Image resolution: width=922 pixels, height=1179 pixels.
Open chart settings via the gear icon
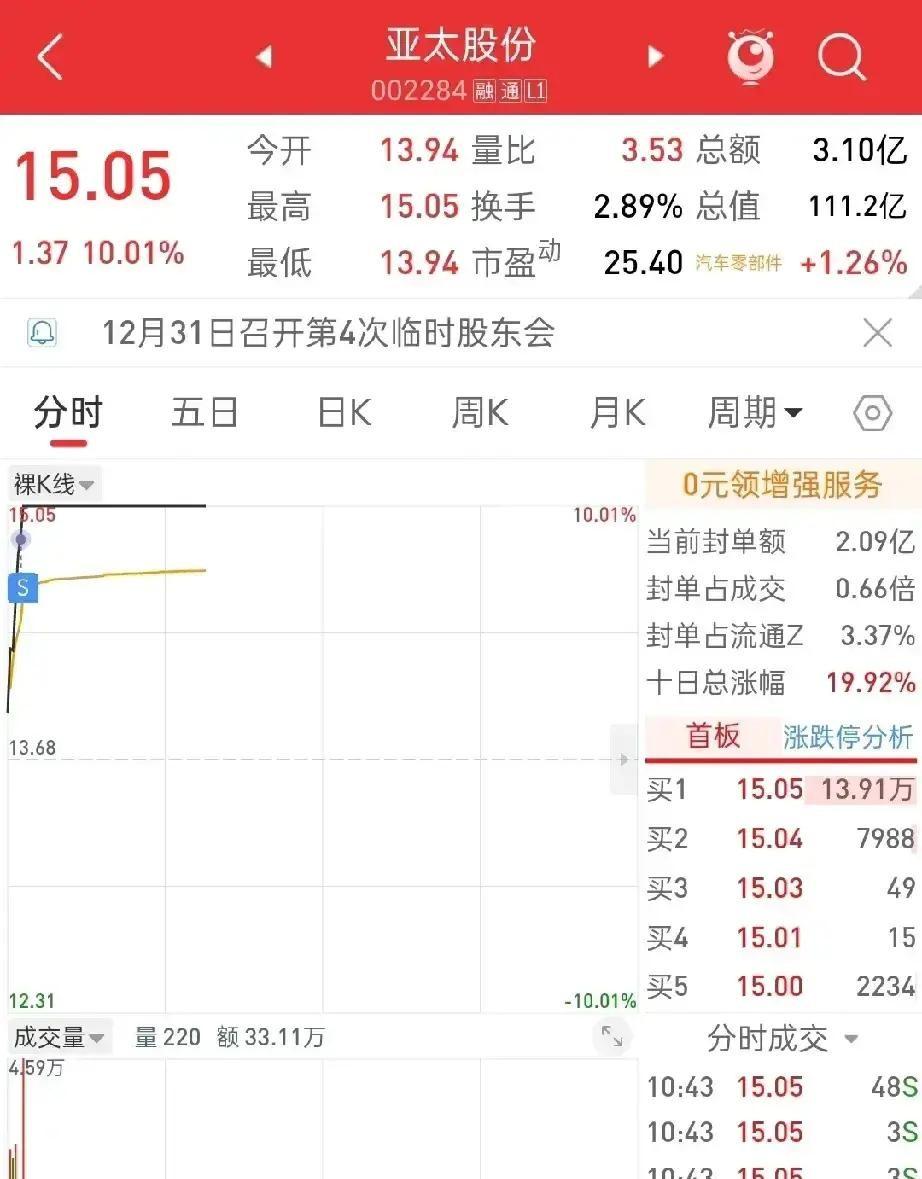click(x=870, y=412)
